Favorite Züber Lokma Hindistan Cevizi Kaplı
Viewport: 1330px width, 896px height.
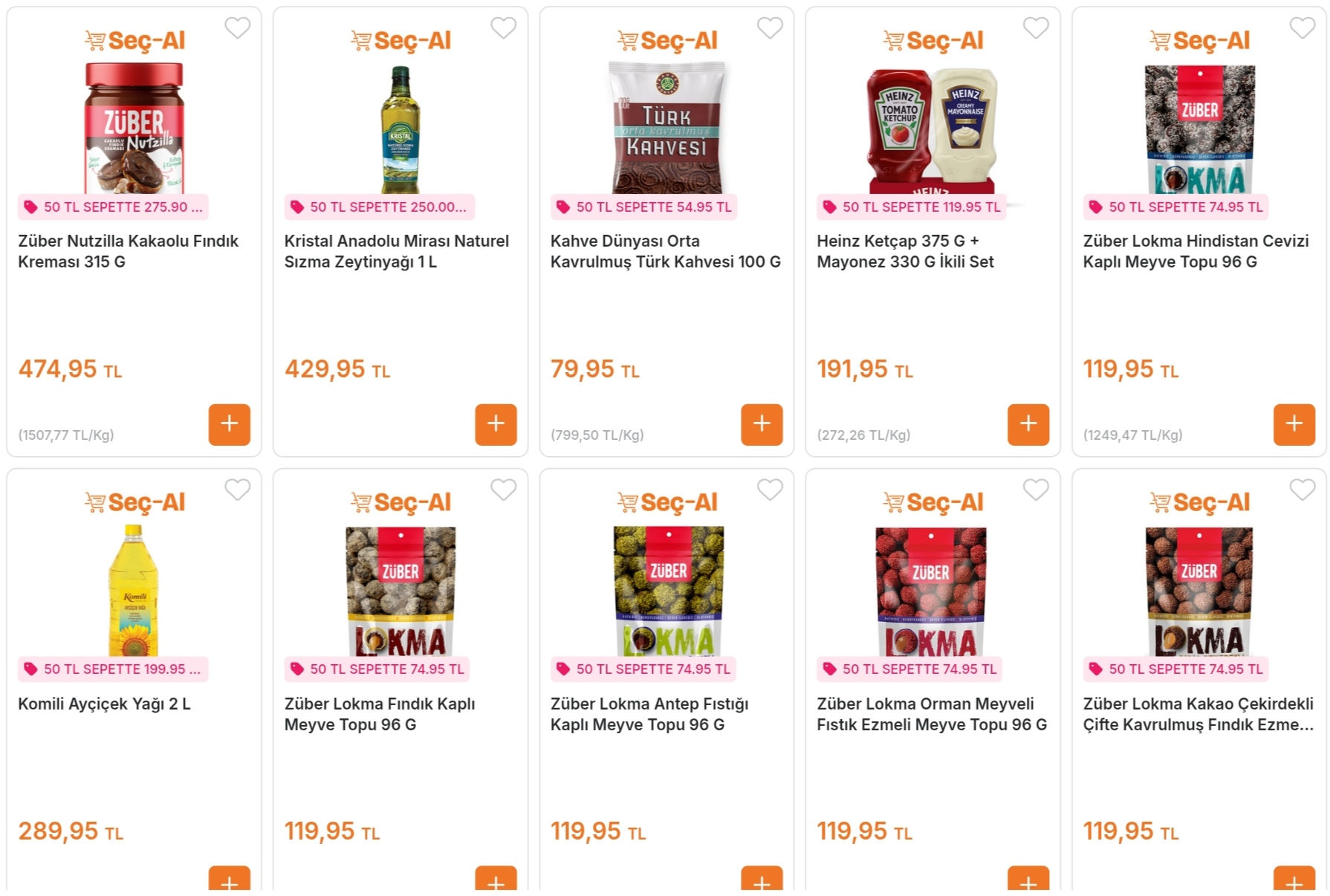point(1302,28)
